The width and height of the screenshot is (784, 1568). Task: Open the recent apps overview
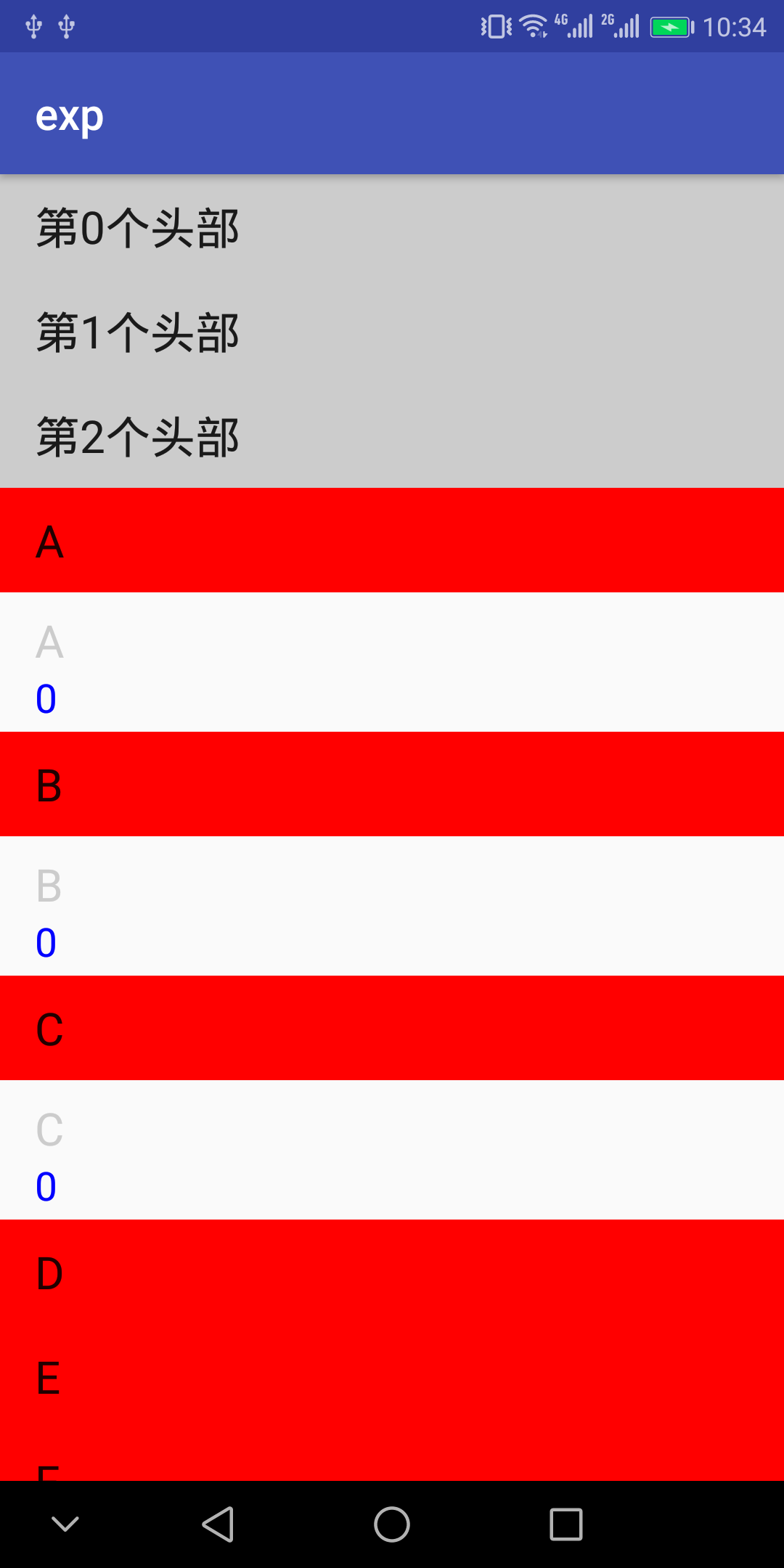click(x=566, y=1524)
